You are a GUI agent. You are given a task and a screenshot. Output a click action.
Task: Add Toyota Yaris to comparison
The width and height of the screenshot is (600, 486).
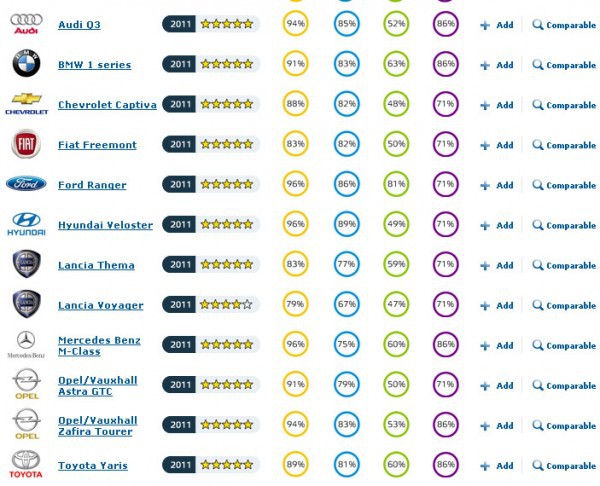(x=497, y=466)
